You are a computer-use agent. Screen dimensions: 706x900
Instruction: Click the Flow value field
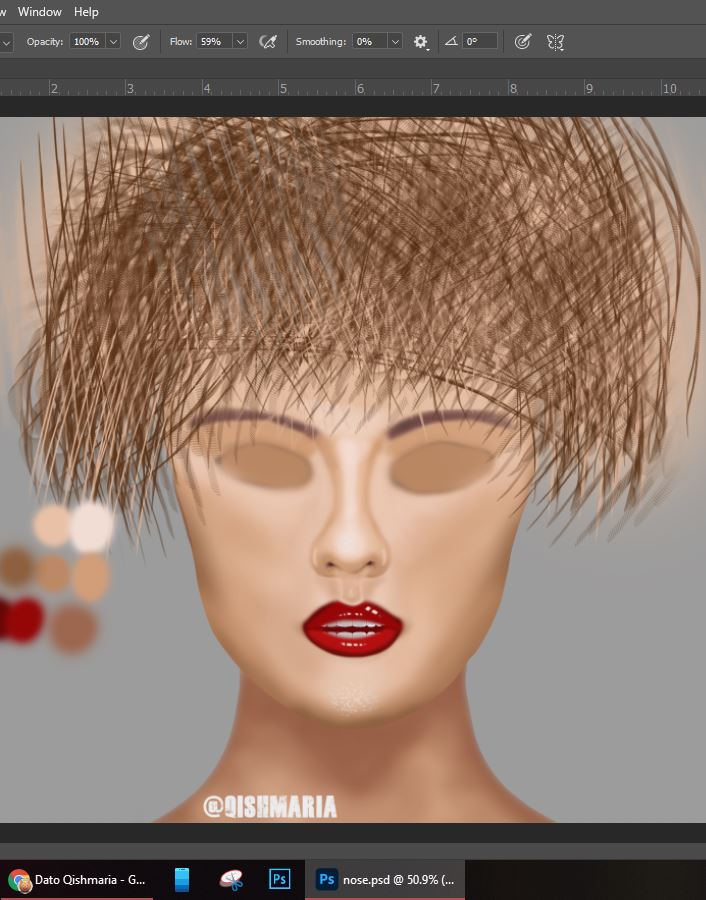tap(213, 42)
